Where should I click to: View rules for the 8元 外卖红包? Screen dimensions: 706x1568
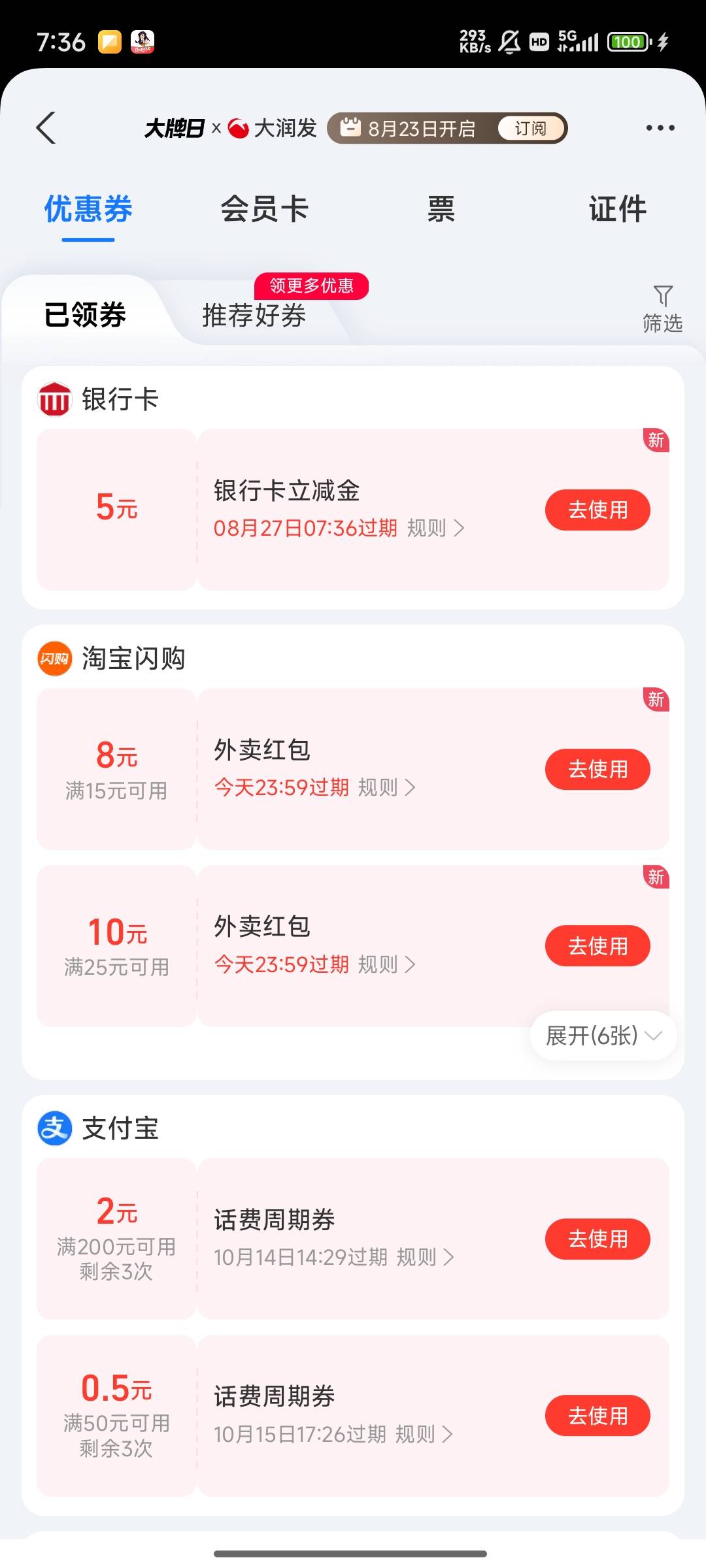click(x=387, y=787)
